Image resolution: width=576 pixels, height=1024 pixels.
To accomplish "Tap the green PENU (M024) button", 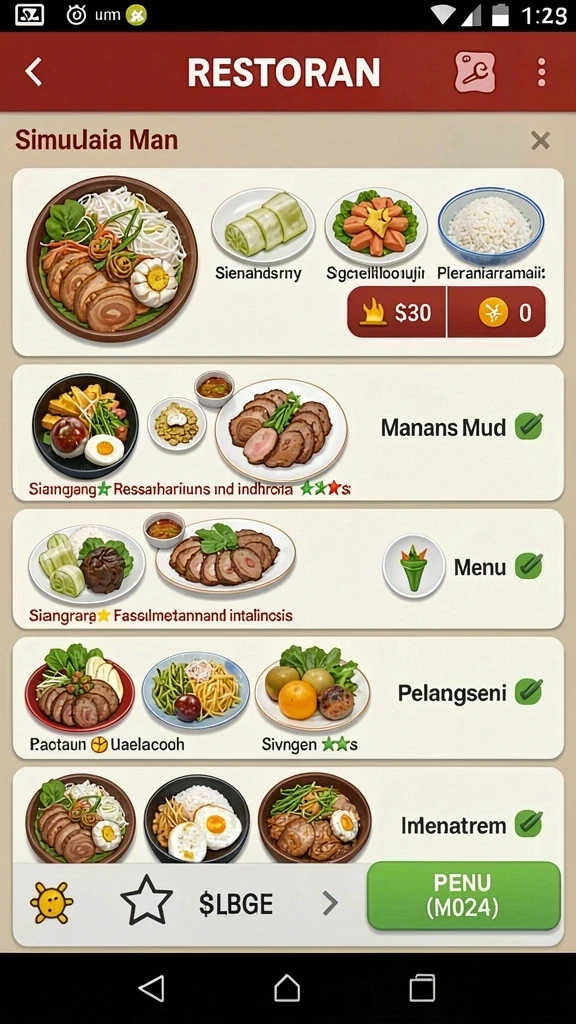I will 464,895.
